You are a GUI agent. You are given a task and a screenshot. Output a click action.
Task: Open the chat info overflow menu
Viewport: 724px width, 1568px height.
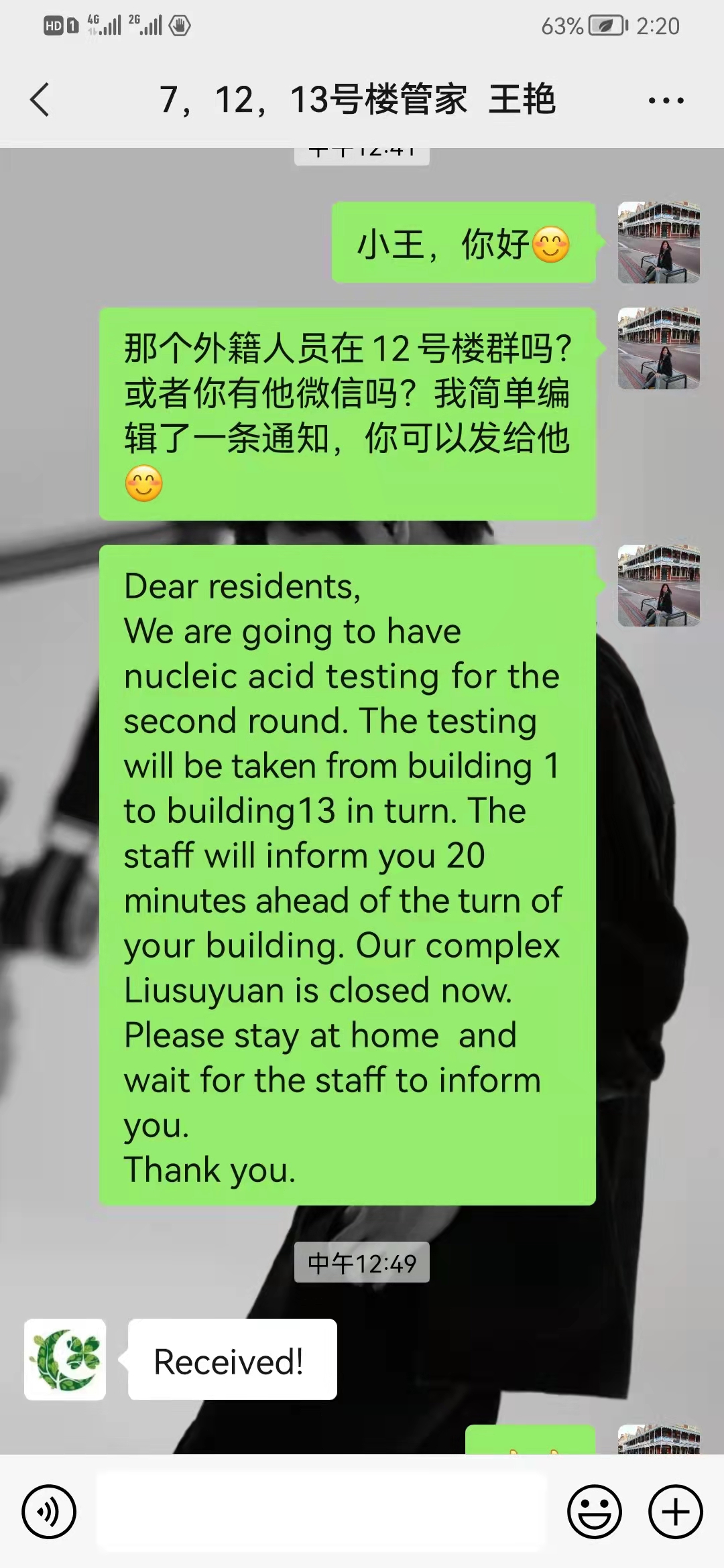[x=666, y=101]
